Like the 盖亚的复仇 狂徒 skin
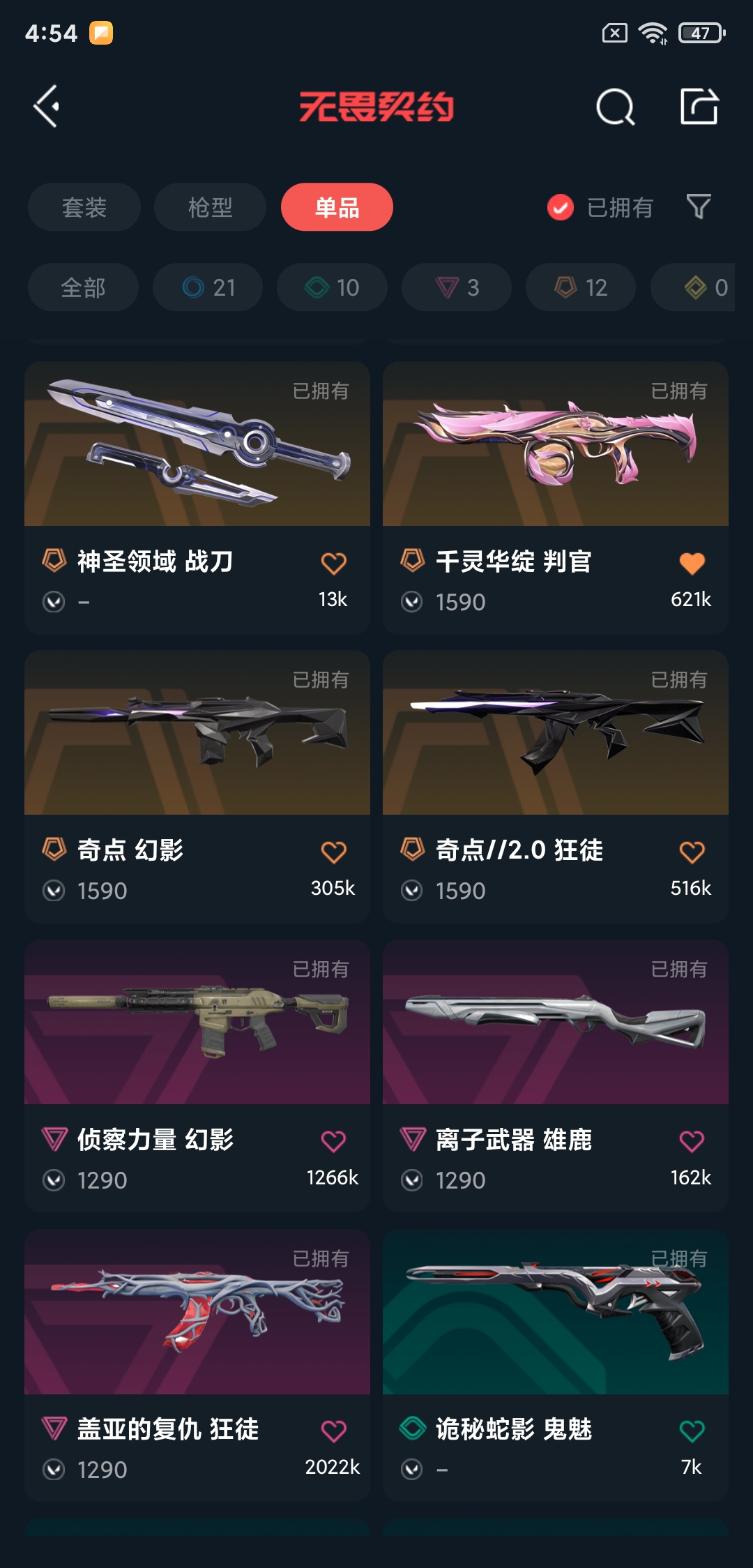This screenshot has height=1568, width=753. (333, 1431)
